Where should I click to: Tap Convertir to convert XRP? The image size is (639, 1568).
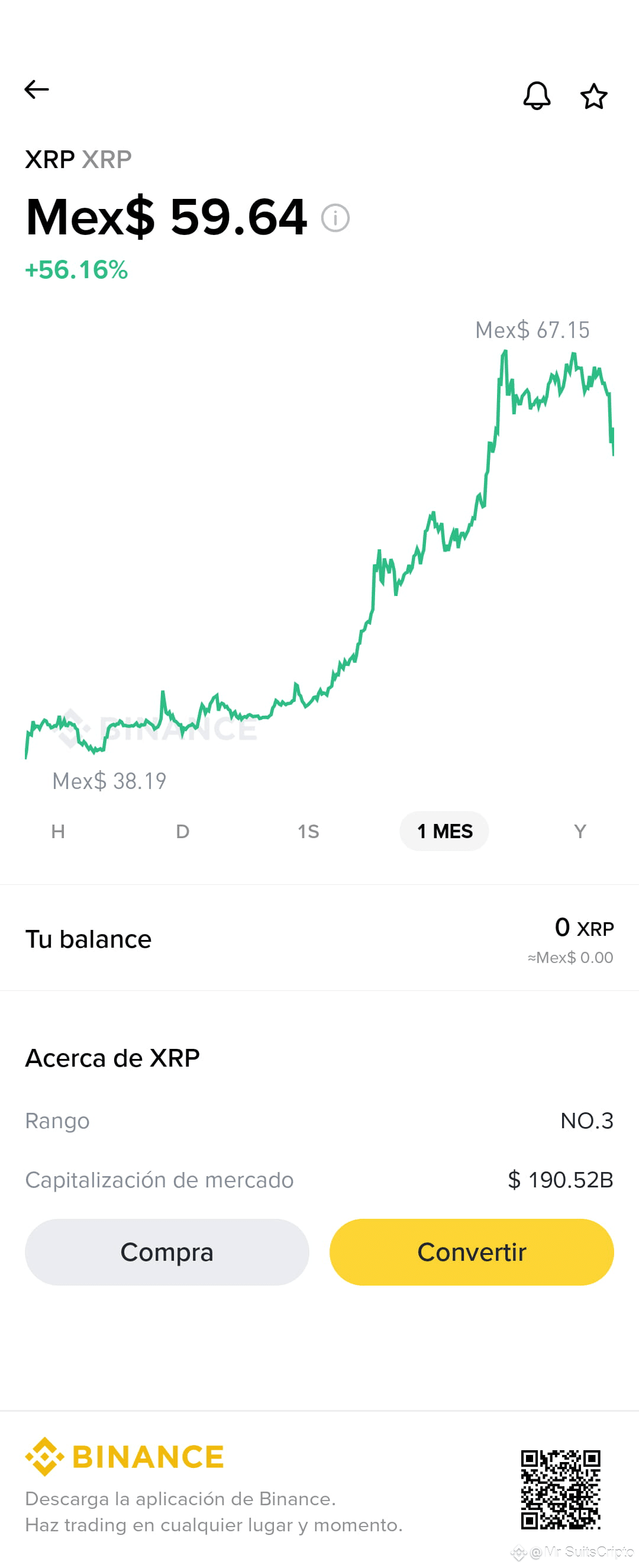tap(472, 1252)
